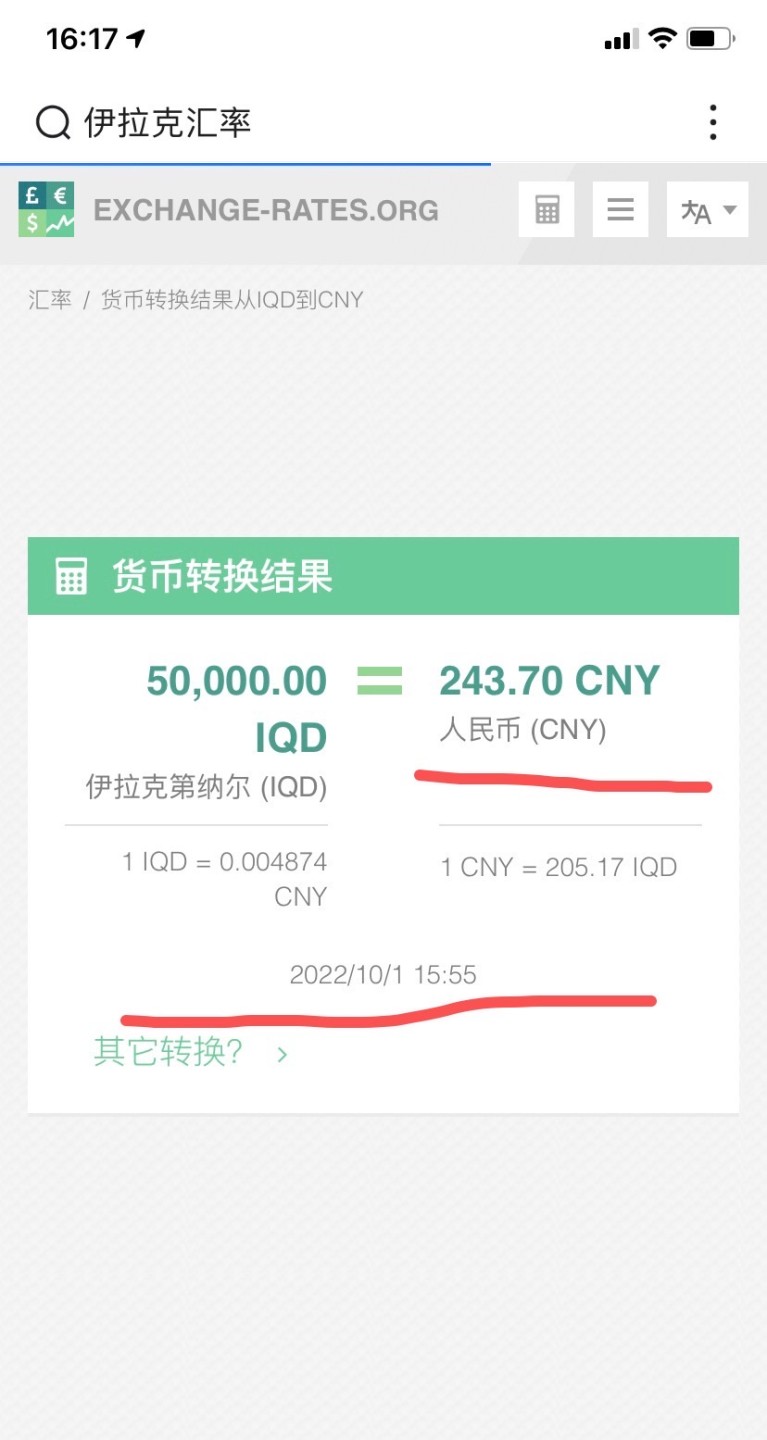Open the browser three-dot overflow menu
767x1440 pixels.
click(x=712, y=122)
